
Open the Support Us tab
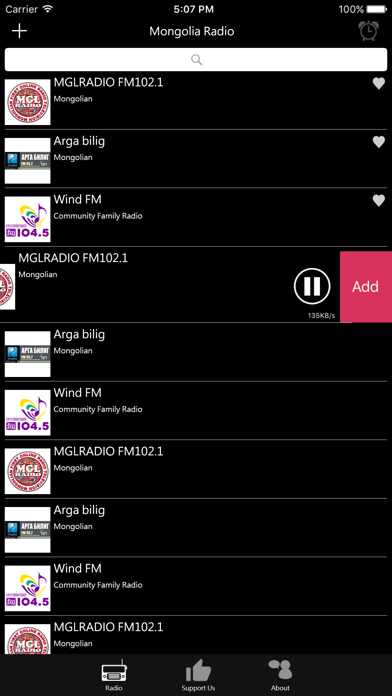(x=198, y=675)
